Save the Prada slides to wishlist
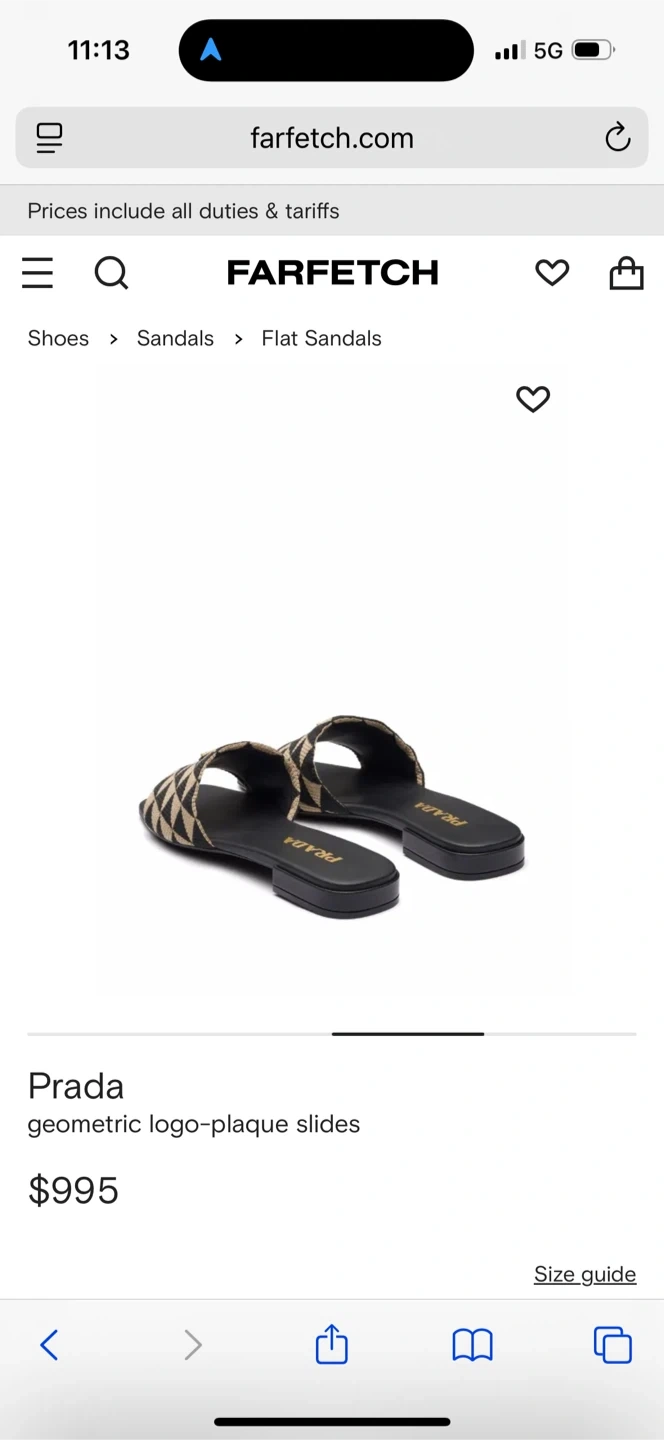Screen dimensions: 664x1440 pos(533,399)
